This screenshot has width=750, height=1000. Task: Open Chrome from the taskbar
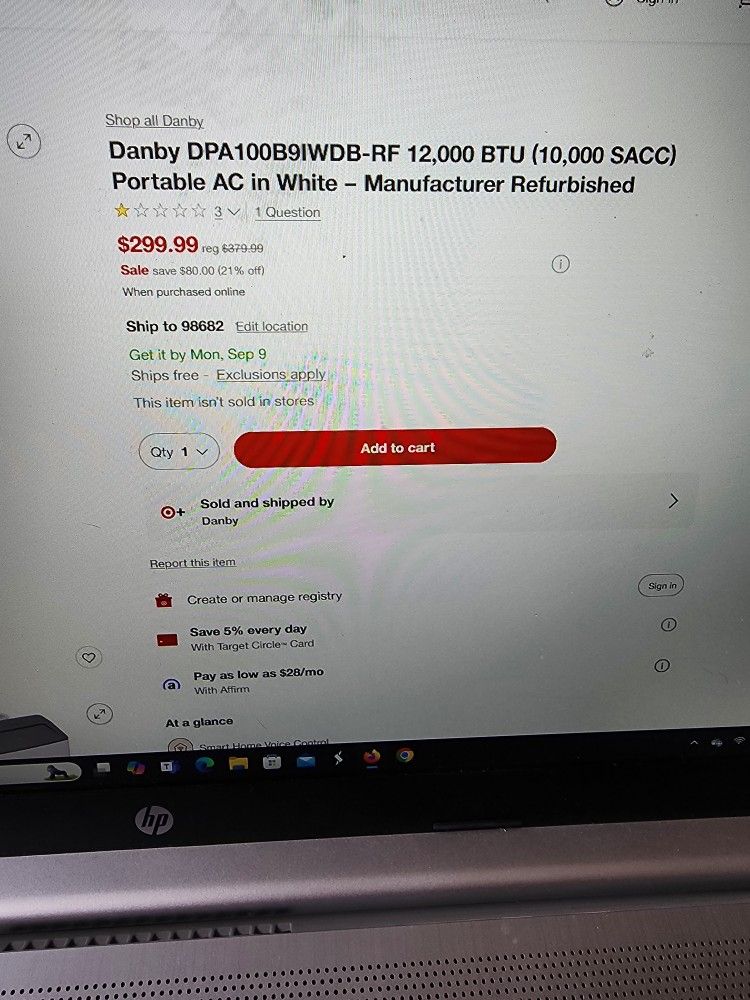404,756
